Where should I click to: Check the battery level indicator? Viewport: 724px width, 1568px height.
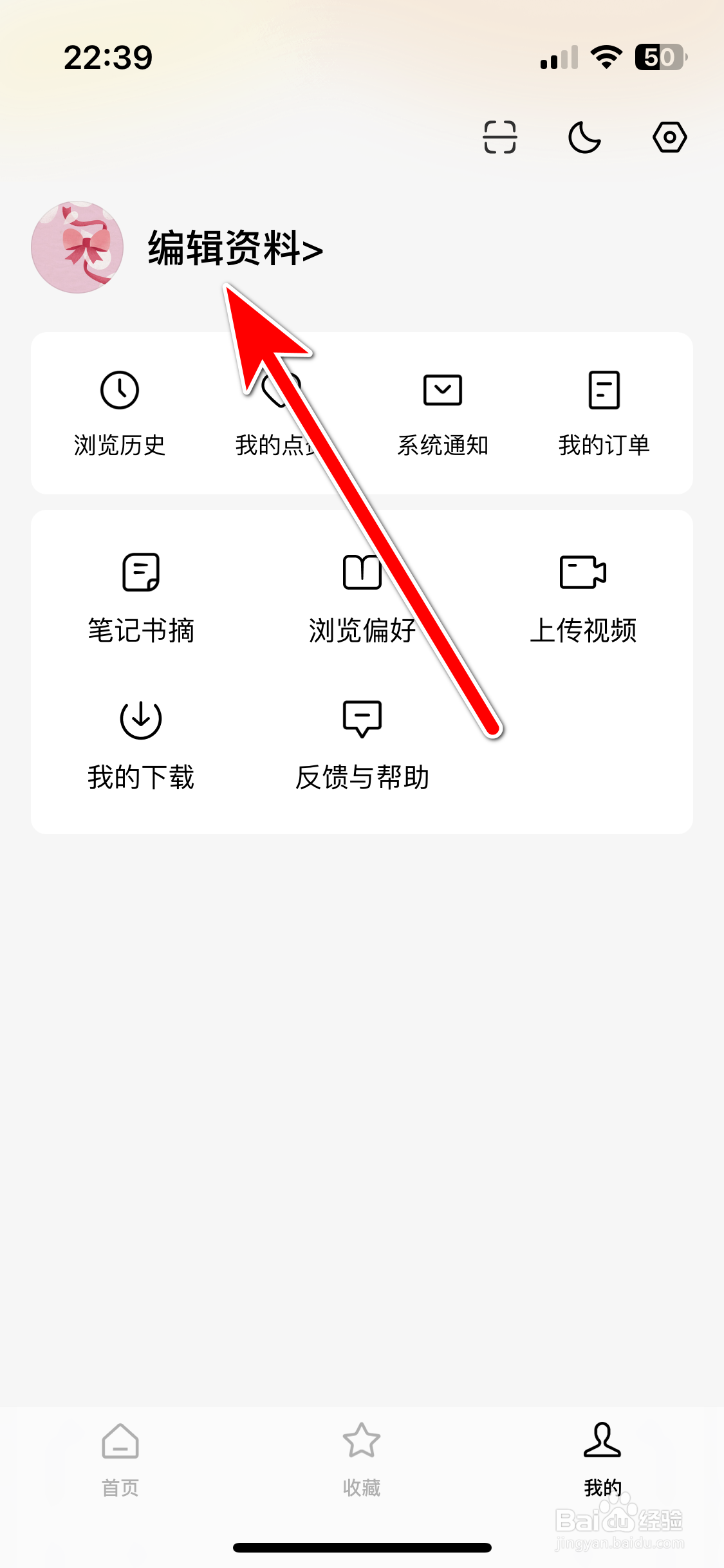coord(658,58)
